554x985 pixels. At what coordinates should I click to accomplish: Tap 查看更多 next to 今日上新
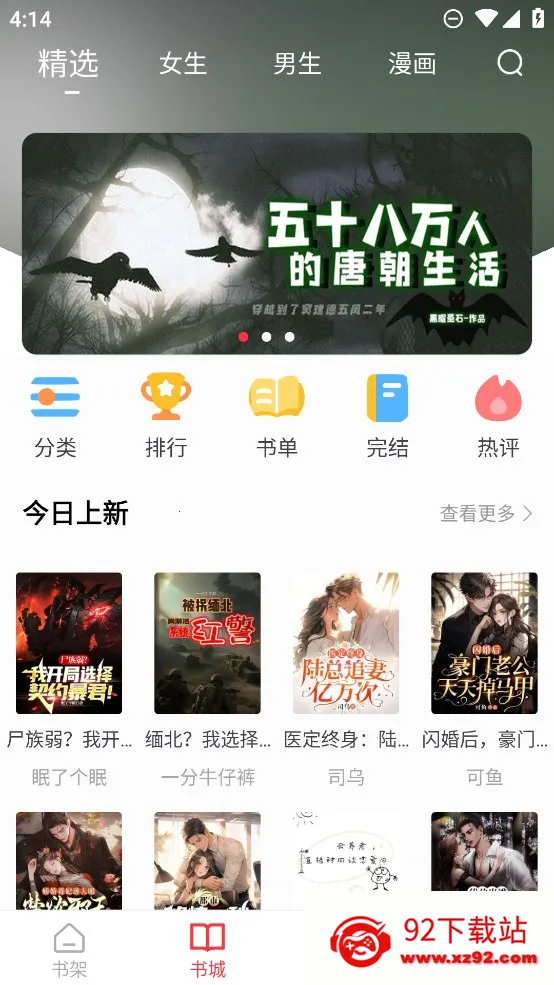[x=486, y=513]
